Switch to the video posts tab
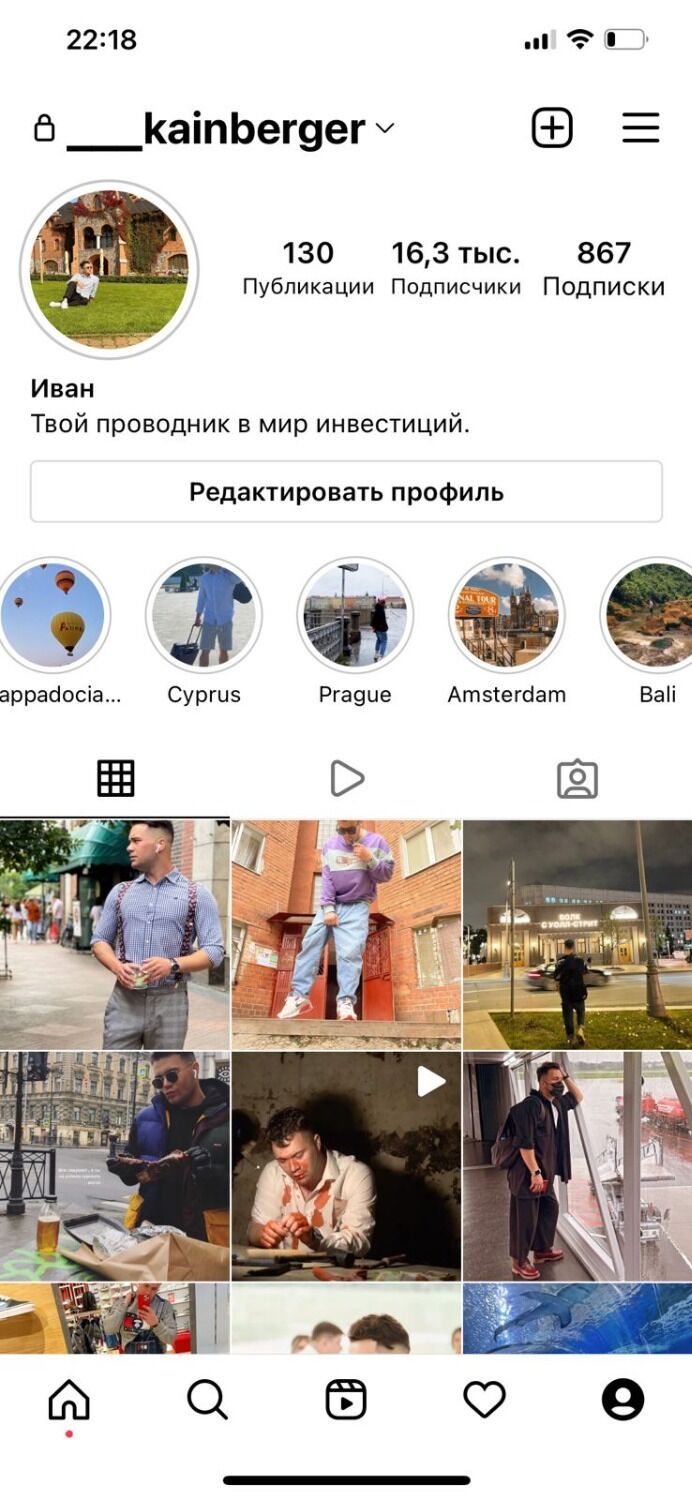 (x=346, y=778)
